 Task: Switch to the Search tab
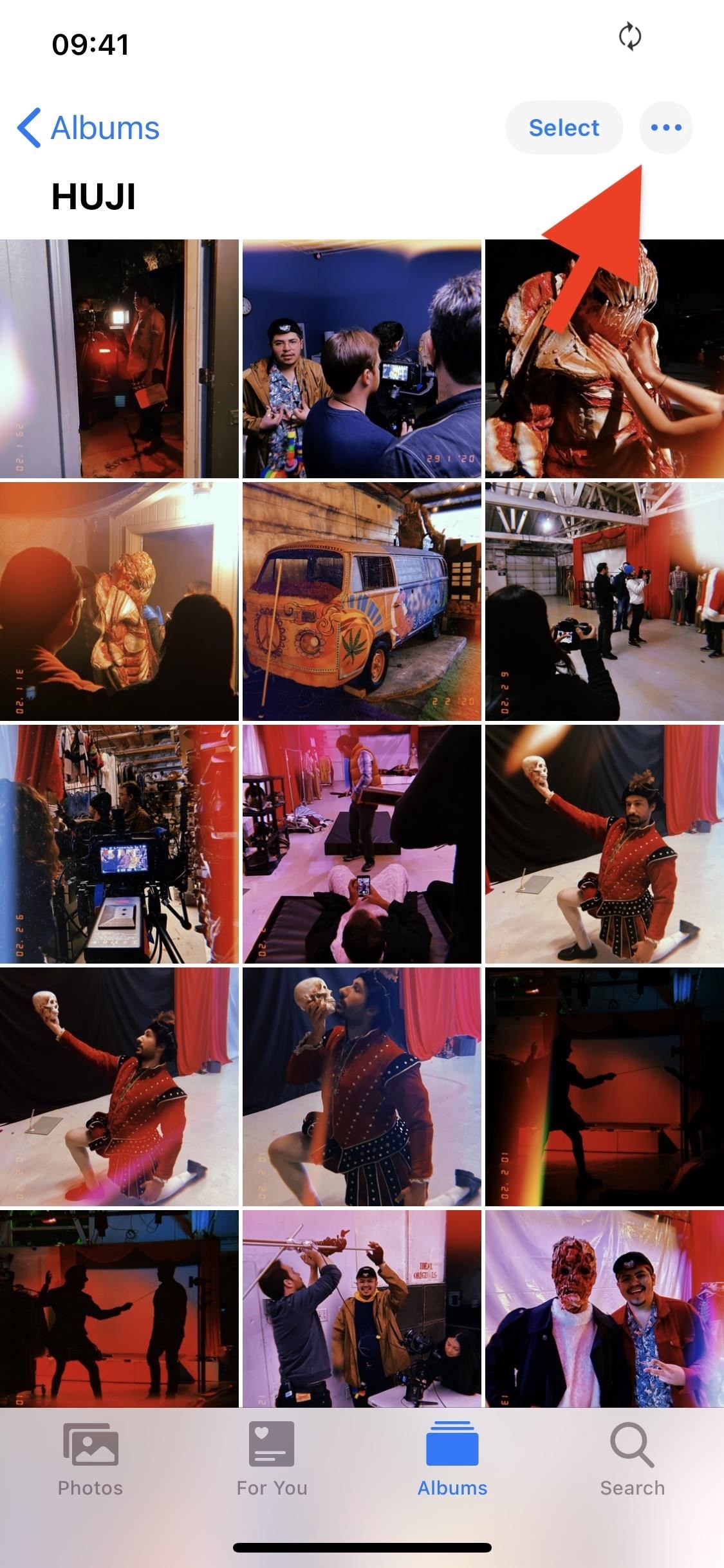[632, 1461]
